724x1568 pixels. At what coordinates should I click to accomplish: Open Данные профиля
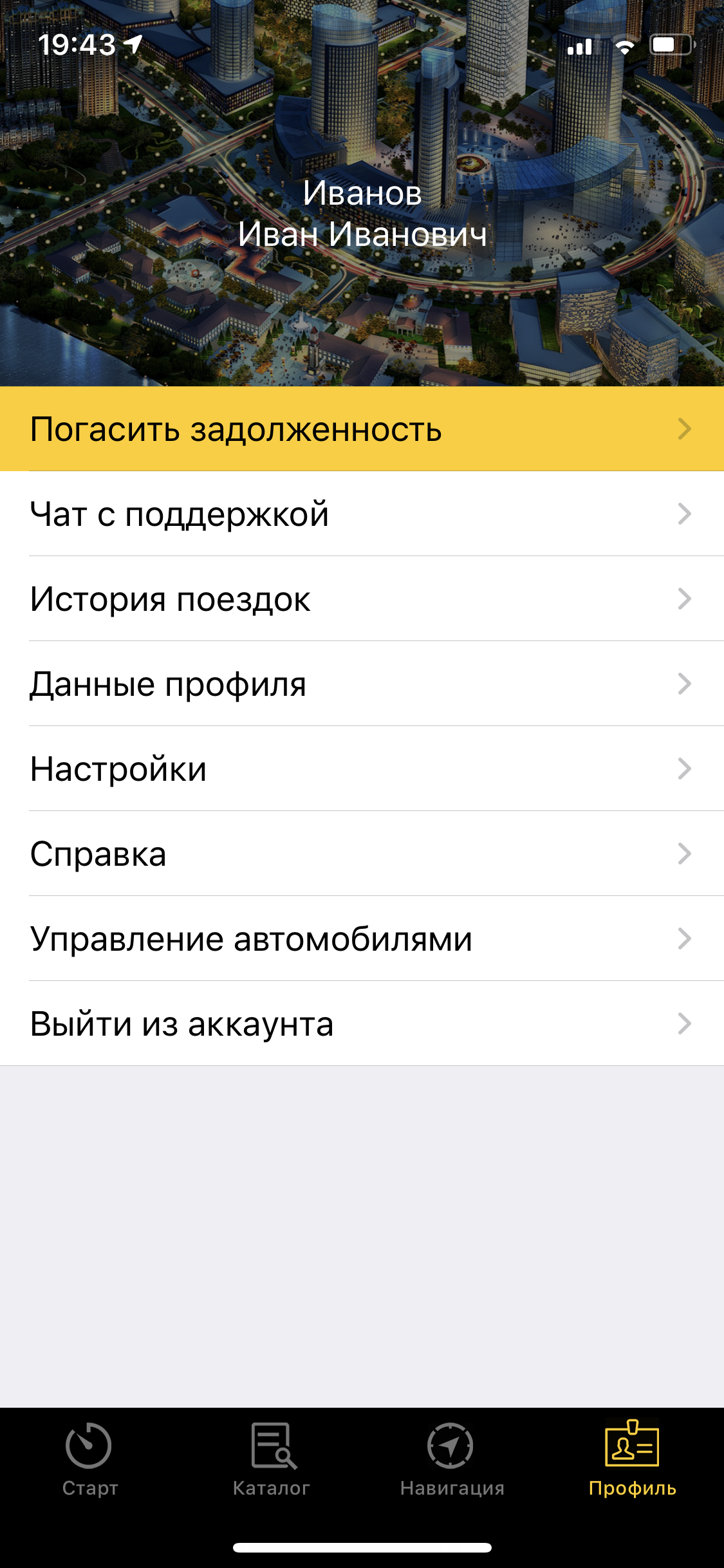pos(362,684)
